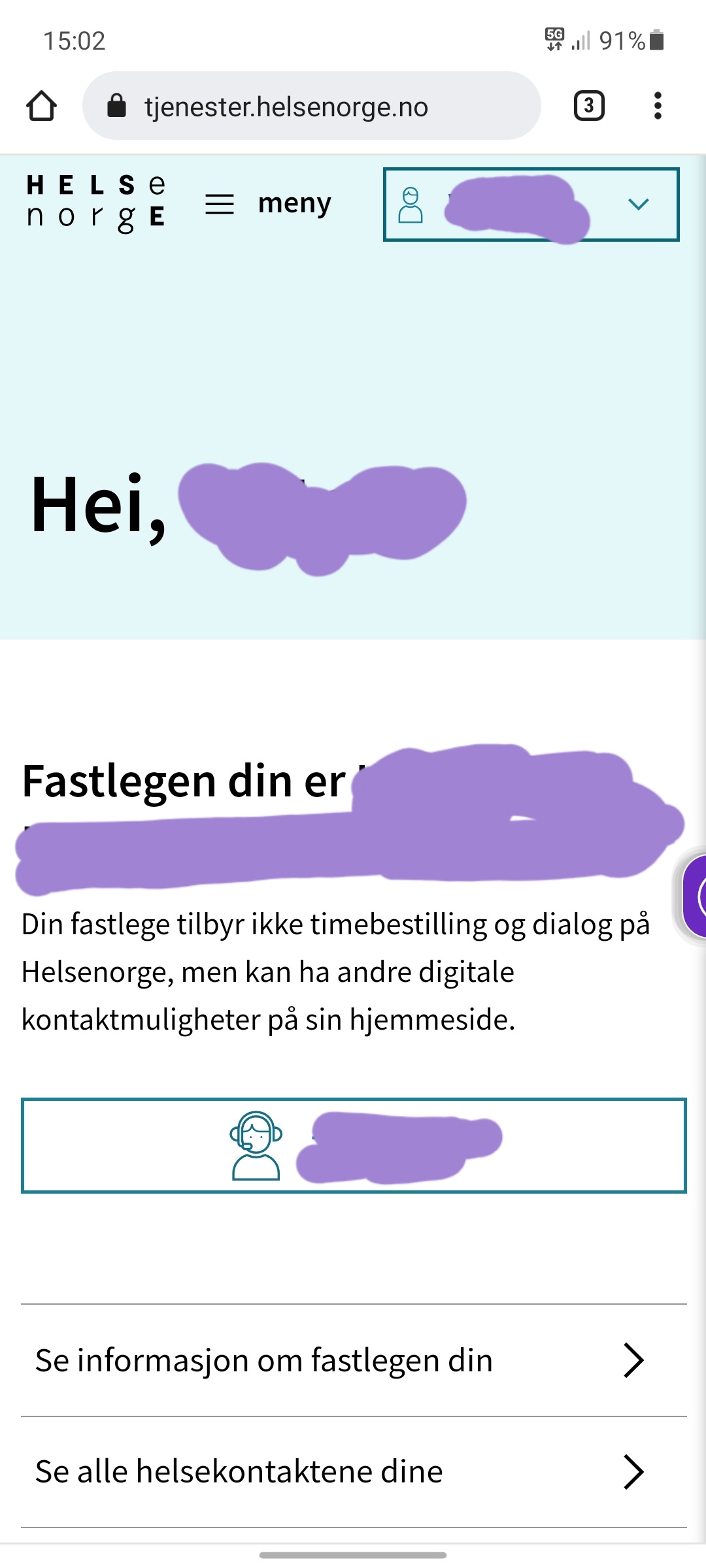Image resolution: width=706 pixels, height=1568 pixels.
Task: Tap the fastlege button with headset icon
Action: point(354,1145)
